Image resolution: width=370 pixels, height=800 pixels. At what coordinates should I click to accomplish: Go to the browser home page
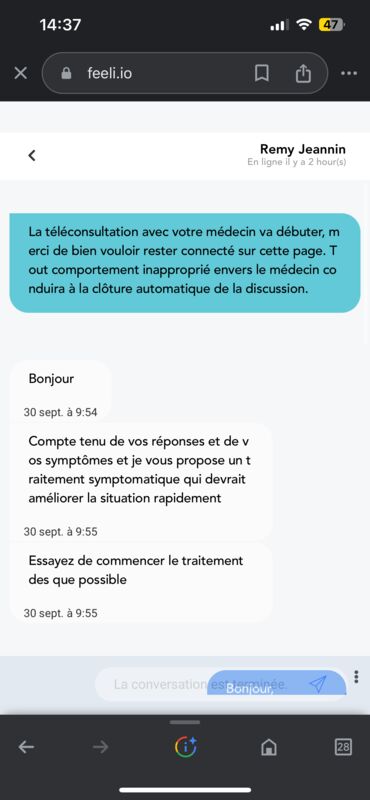point(268,747)
